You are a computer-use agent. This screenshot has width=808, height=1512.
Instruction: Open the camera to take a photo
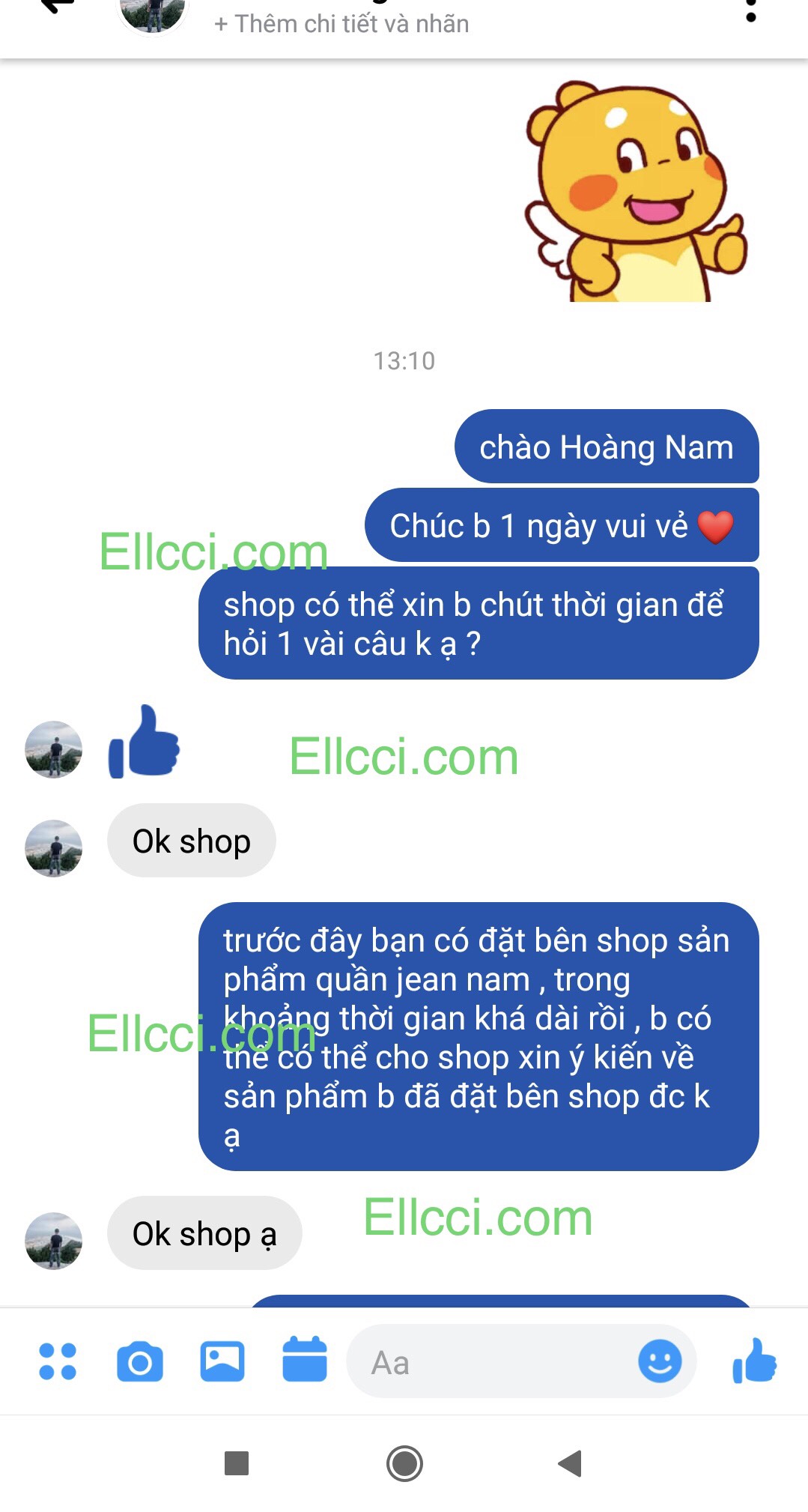pos(140,1361)
